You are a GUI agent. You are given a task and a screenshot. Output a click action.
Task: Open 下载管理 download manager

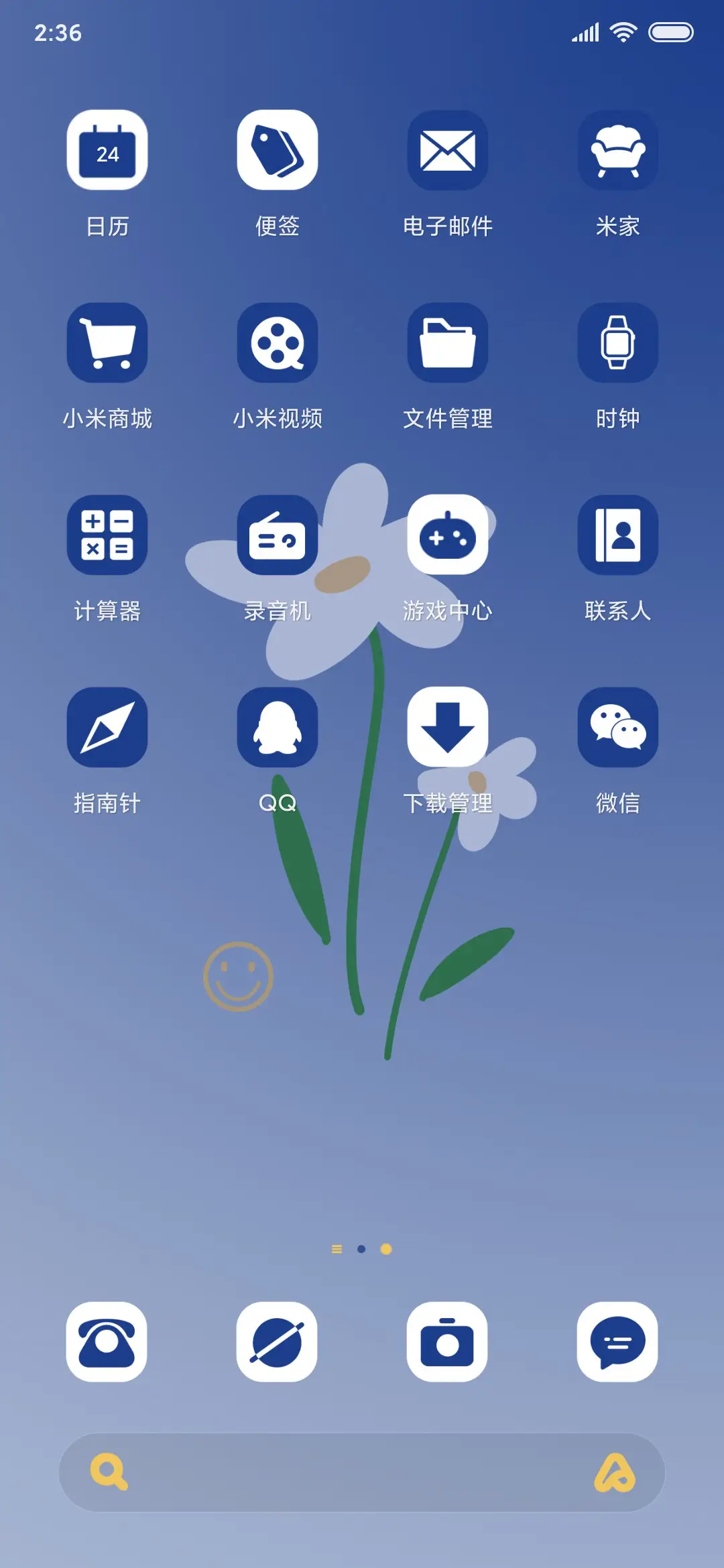pos(448,727)
